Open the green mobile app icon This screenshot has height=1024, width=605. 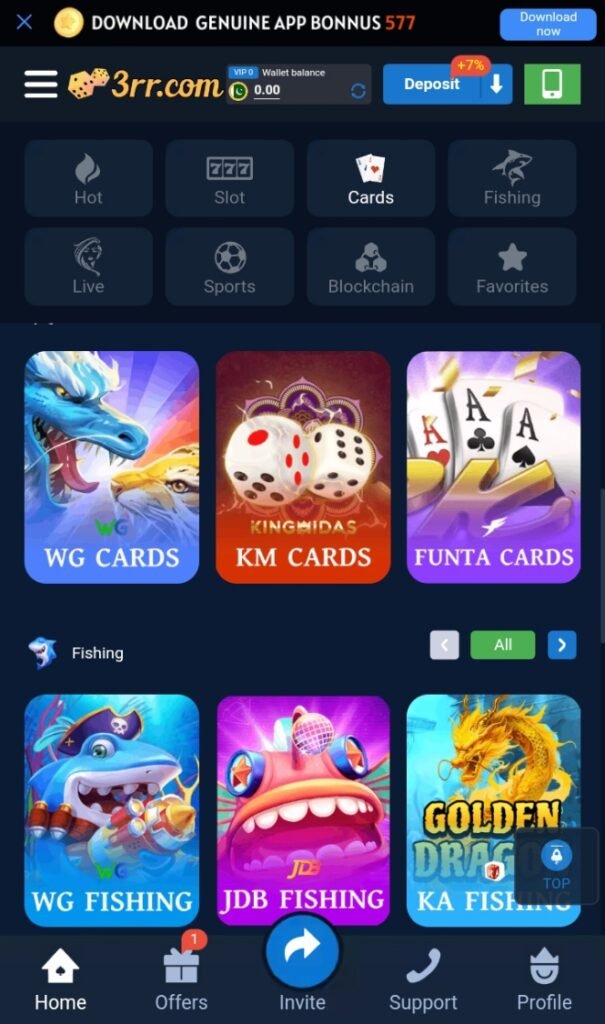click(x=552, y=85)
